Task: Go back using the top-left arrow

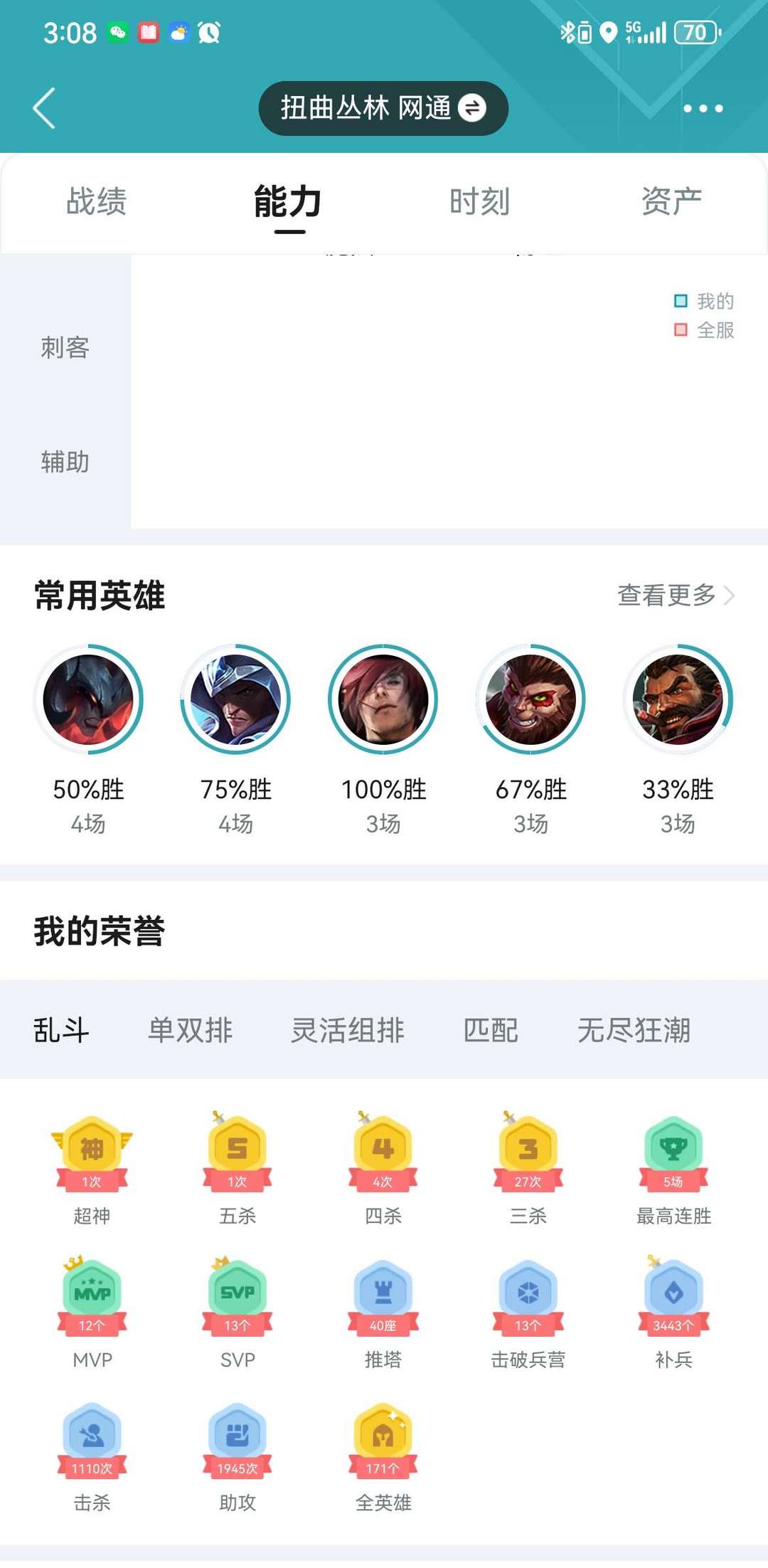Action: 44,108
